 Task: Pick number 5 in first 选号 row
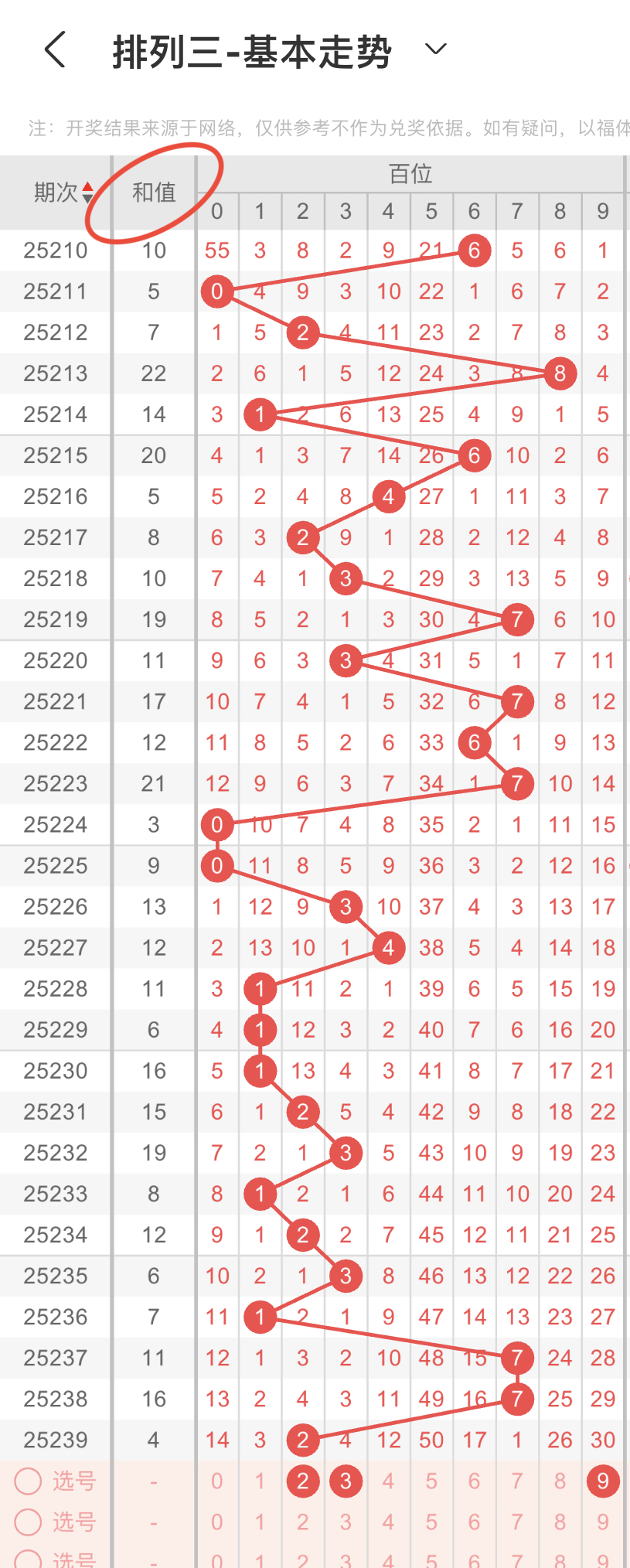point(431,1481)
